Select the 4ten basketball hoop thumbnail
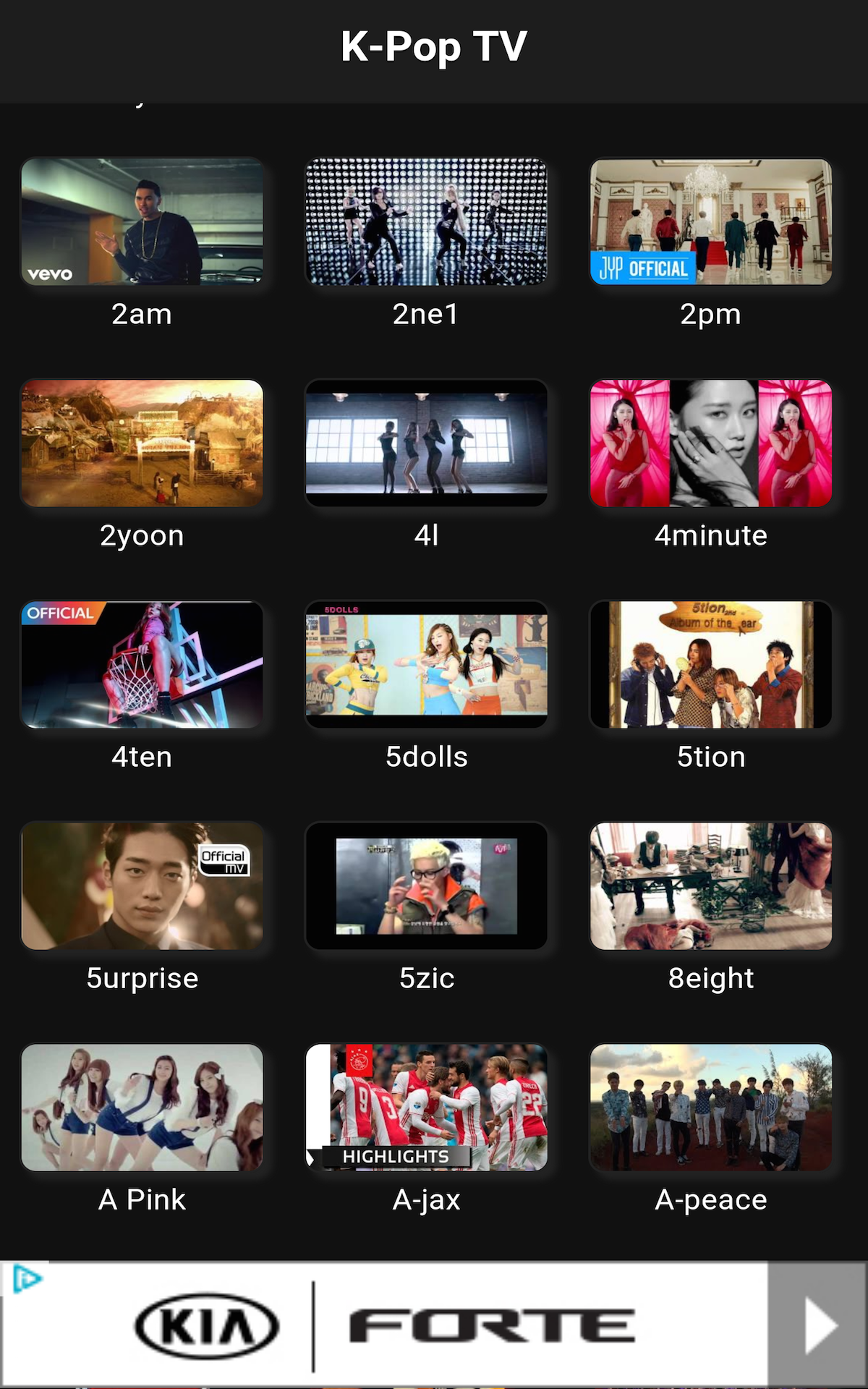 [142, 664]
